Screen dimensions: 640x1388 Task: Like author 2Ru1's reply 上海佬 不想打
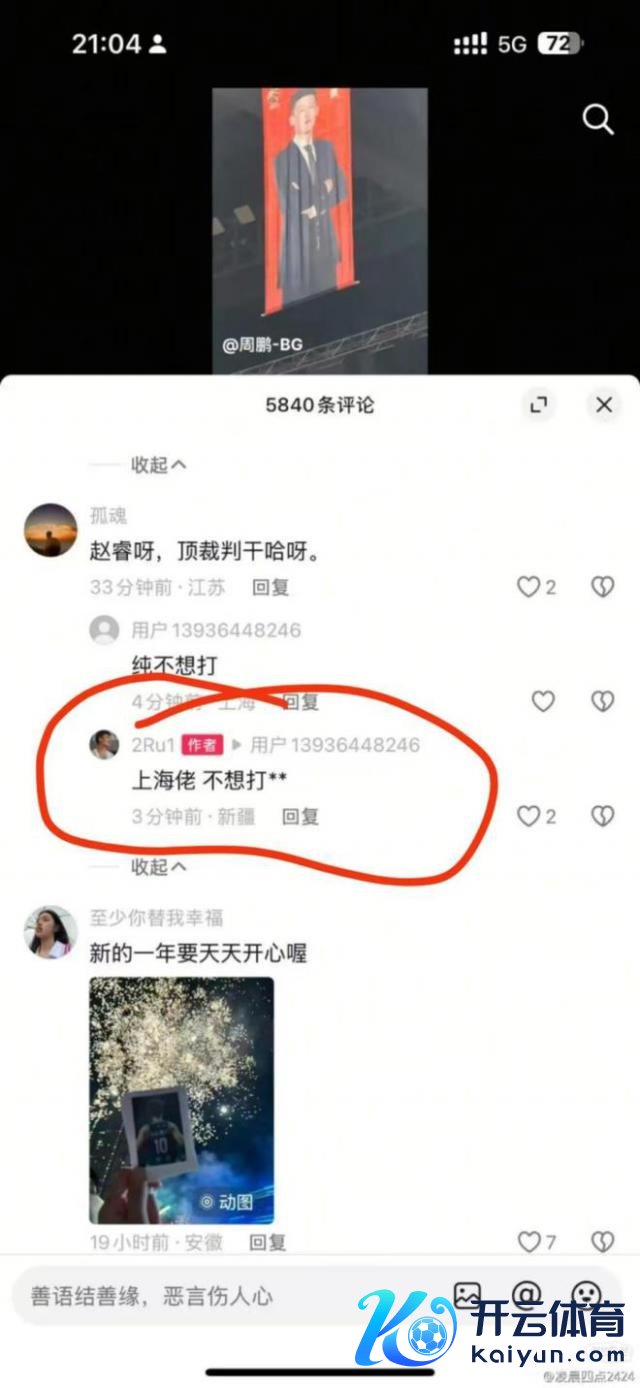point(529,817)
